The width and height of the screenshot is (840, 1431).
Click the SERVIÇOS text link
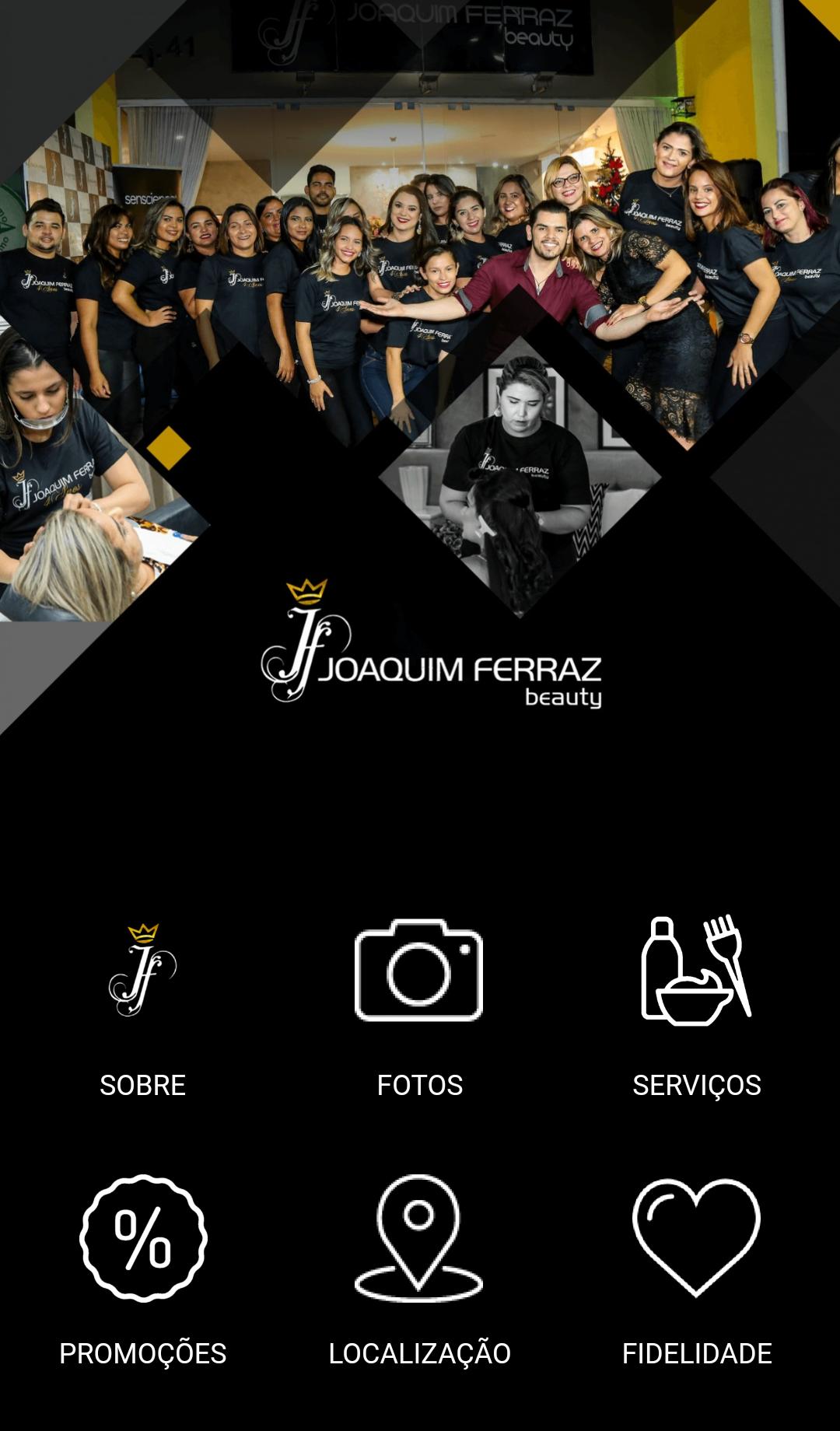point(698,1085)
